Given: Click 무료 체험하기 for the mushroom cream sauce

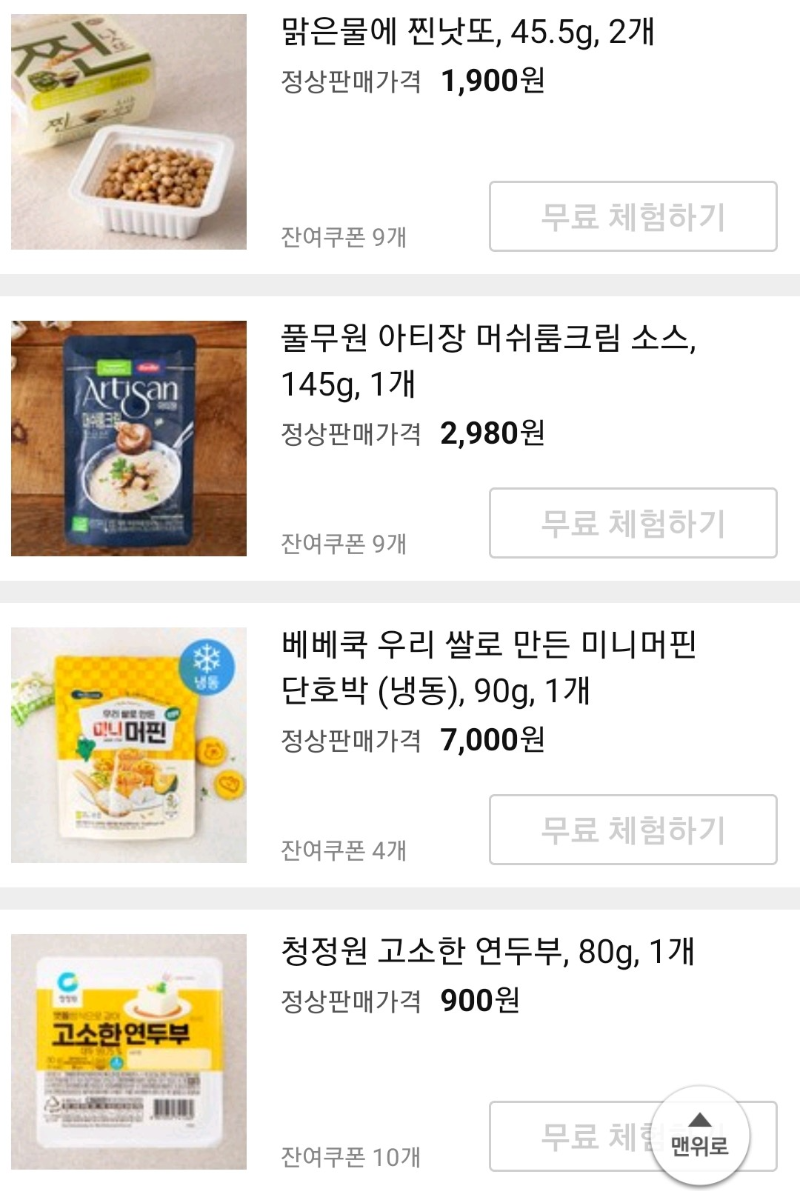Looking at the screenshot, I should [632, 524].
